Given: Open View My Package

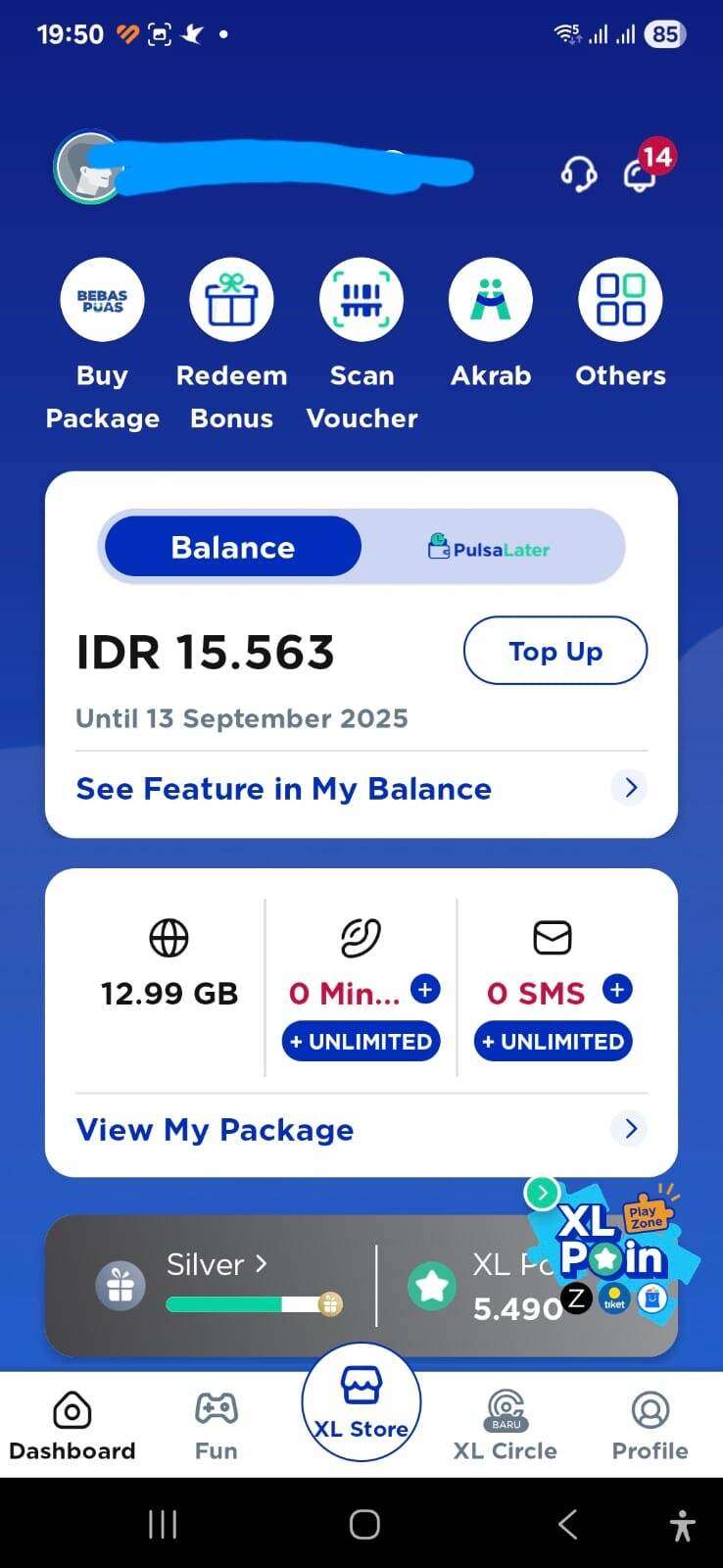Looking at the screenshot, I should (x=361, y=1130).
